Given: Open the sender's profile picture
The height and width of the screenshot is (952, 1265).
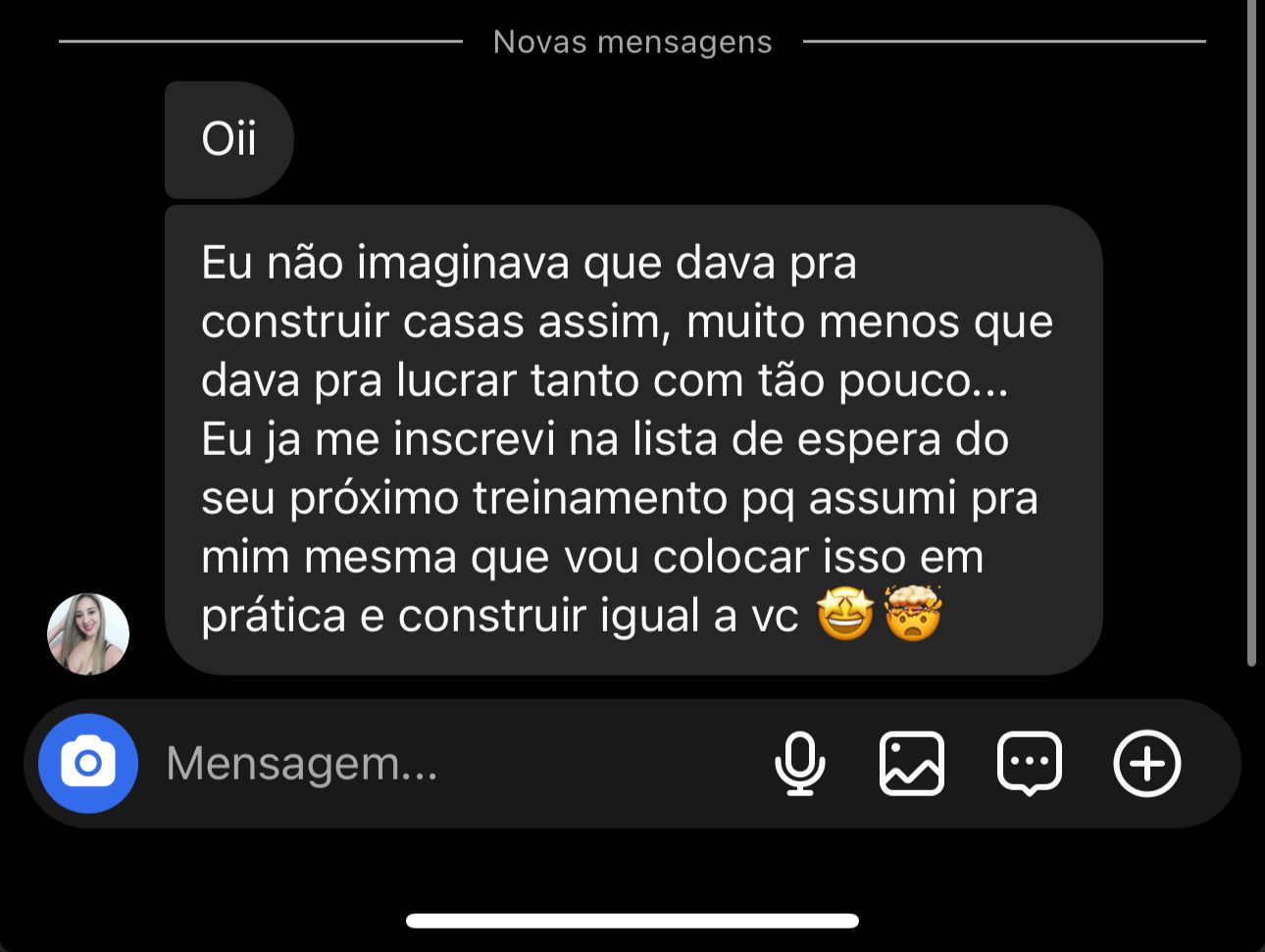Looking at the screenshot, I should [x=88, y=633].
